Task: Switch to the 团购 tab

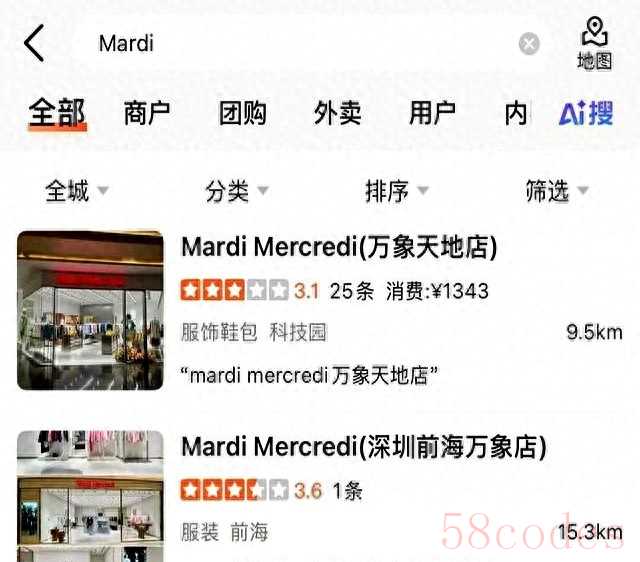Action: (x=243, y=113)
